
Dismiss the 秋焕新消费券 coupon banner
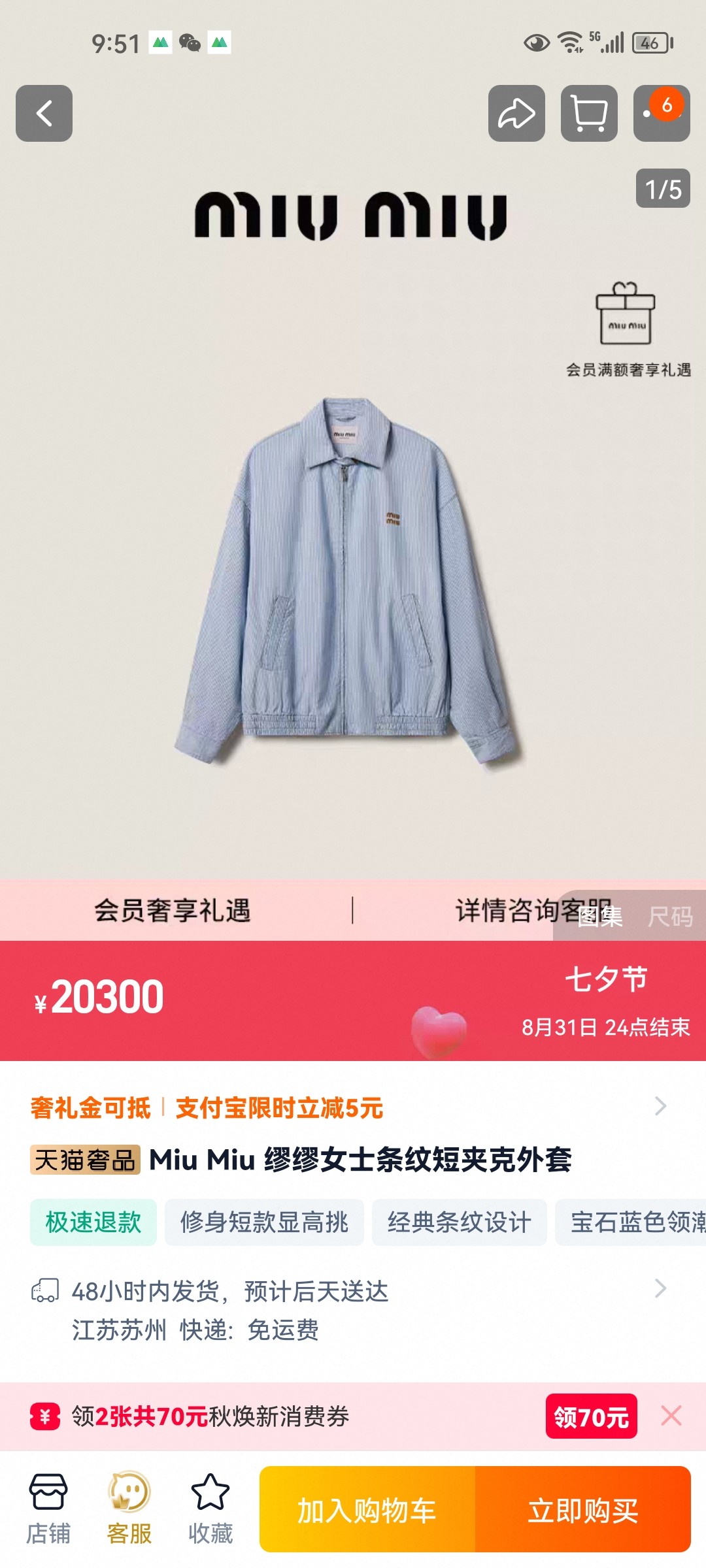click(x=671, y=1416)
